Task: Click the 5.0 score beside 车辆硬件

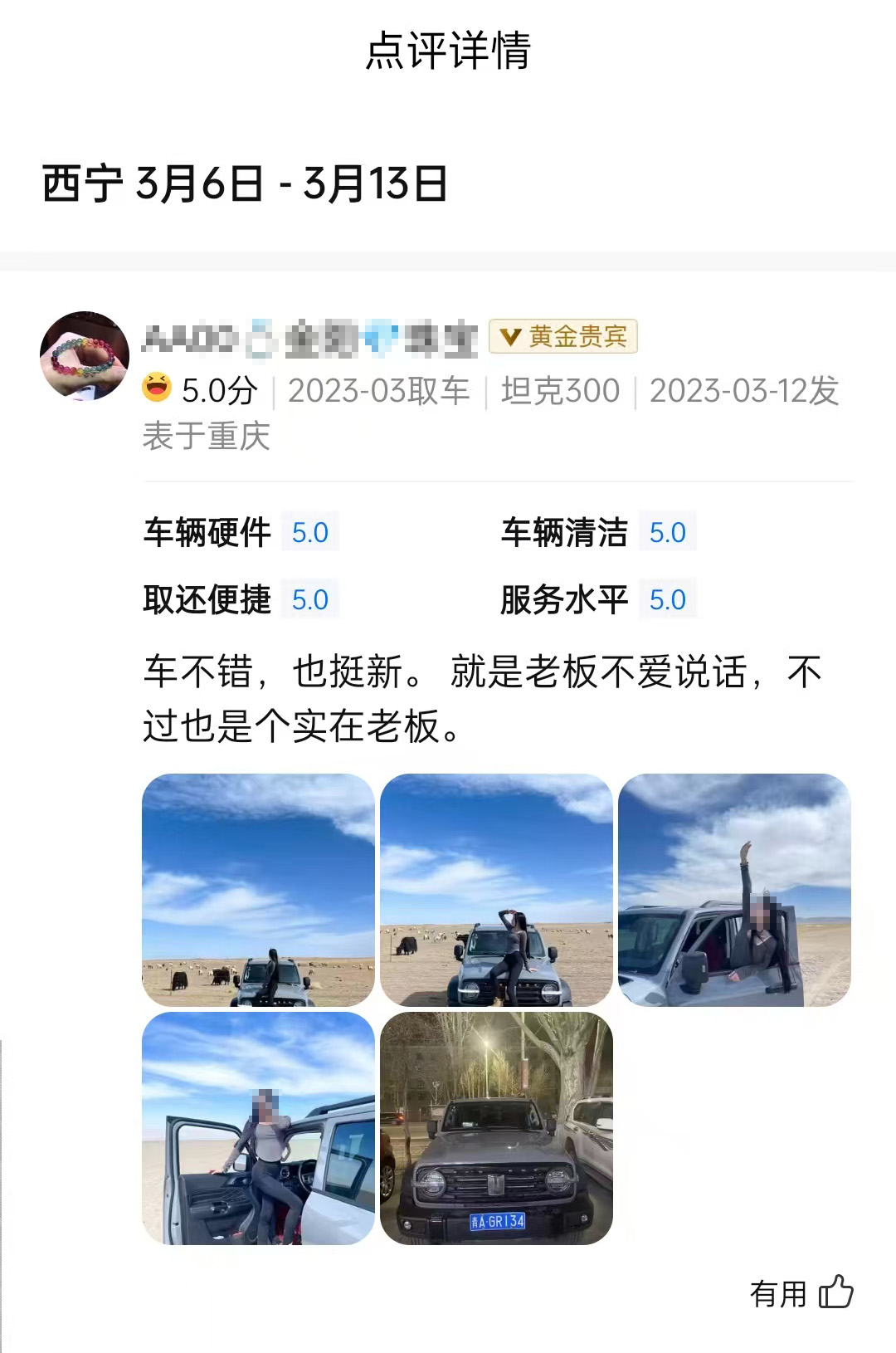Action: click(310, 534)
